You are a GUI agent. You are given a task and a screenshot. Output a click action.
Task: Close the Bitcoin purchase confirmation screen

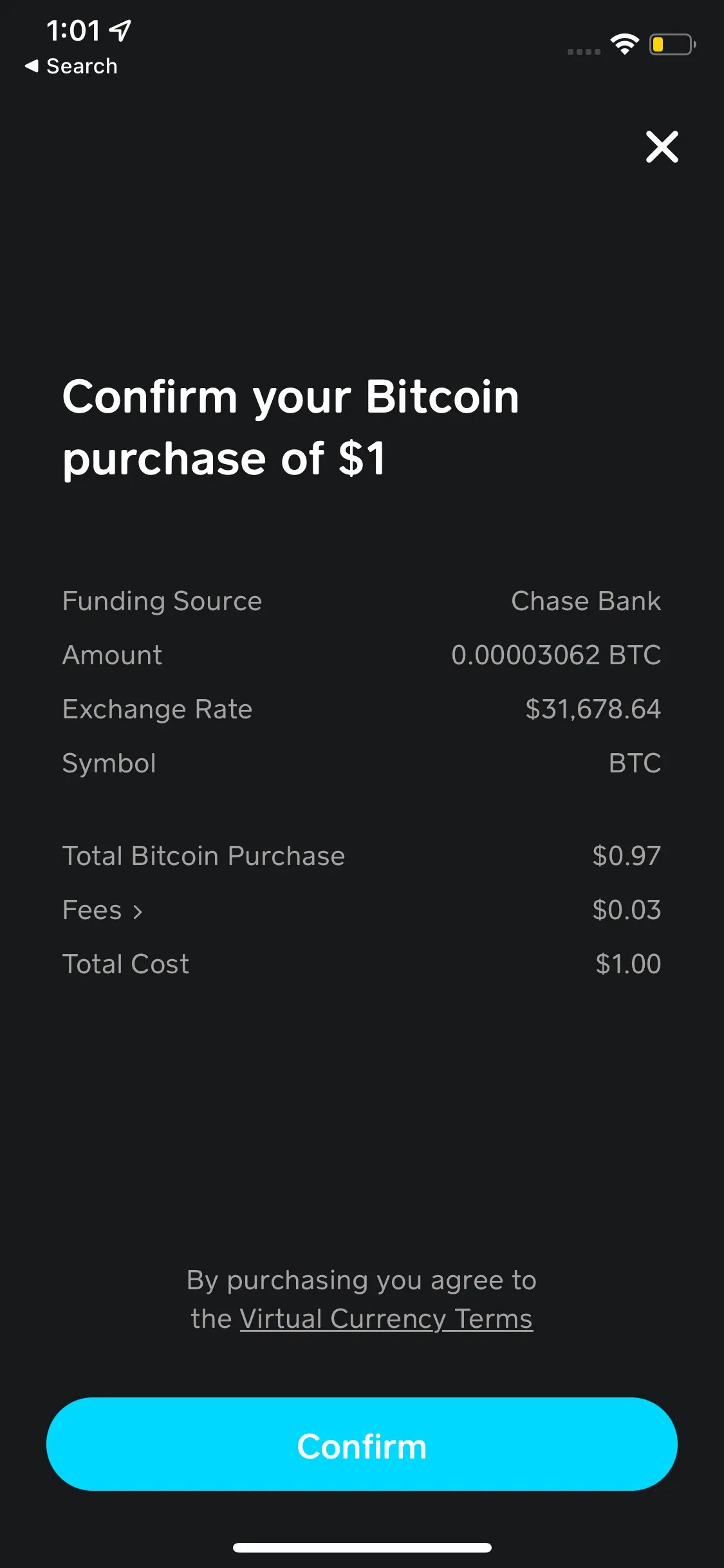pyautogui.click(x=662, y=147)
